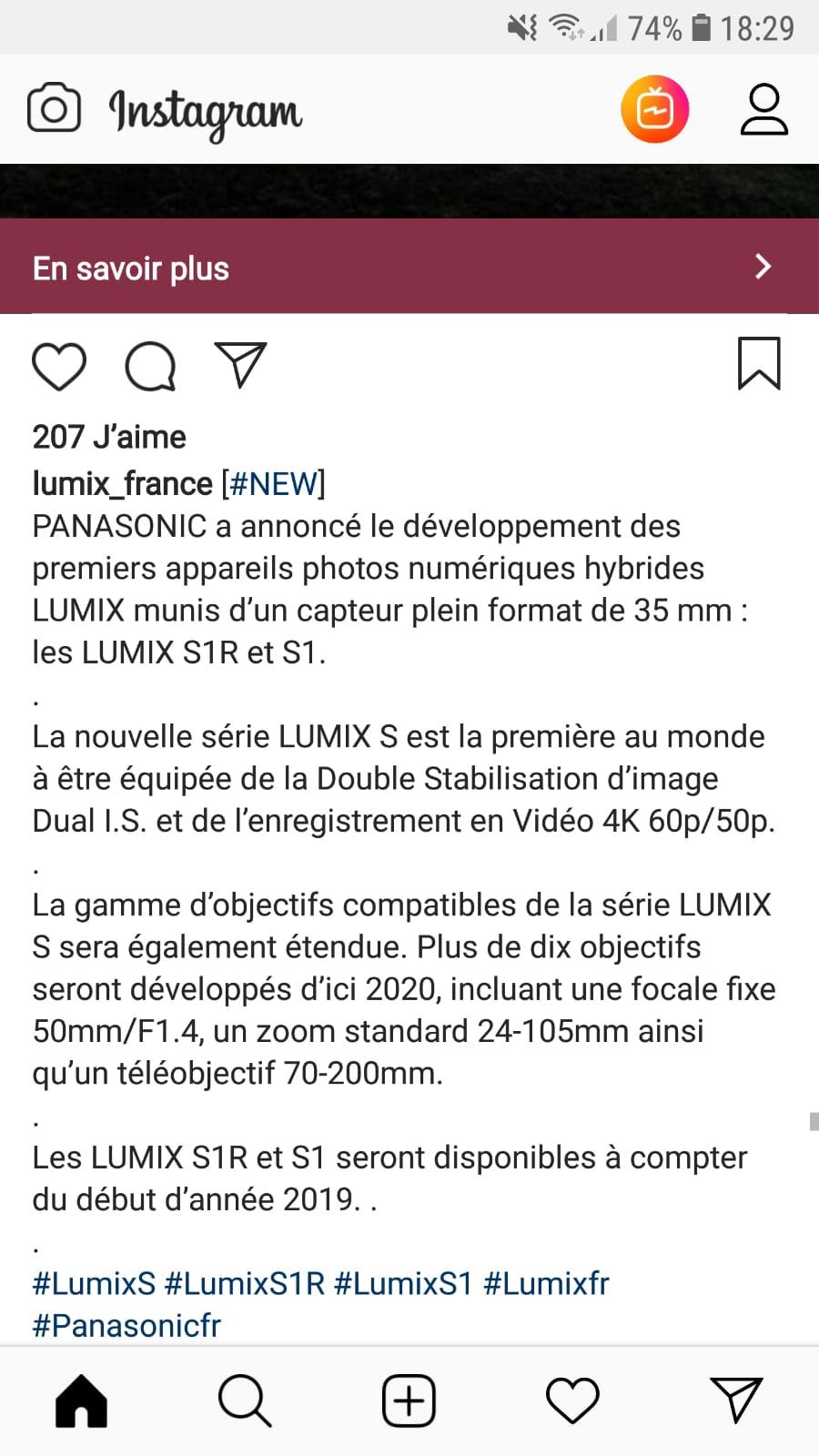Image resolution: width=819 pixels, height=1456 pixels.
Task: Tap the En savoir plus banner
Action: tap(409, 267)
